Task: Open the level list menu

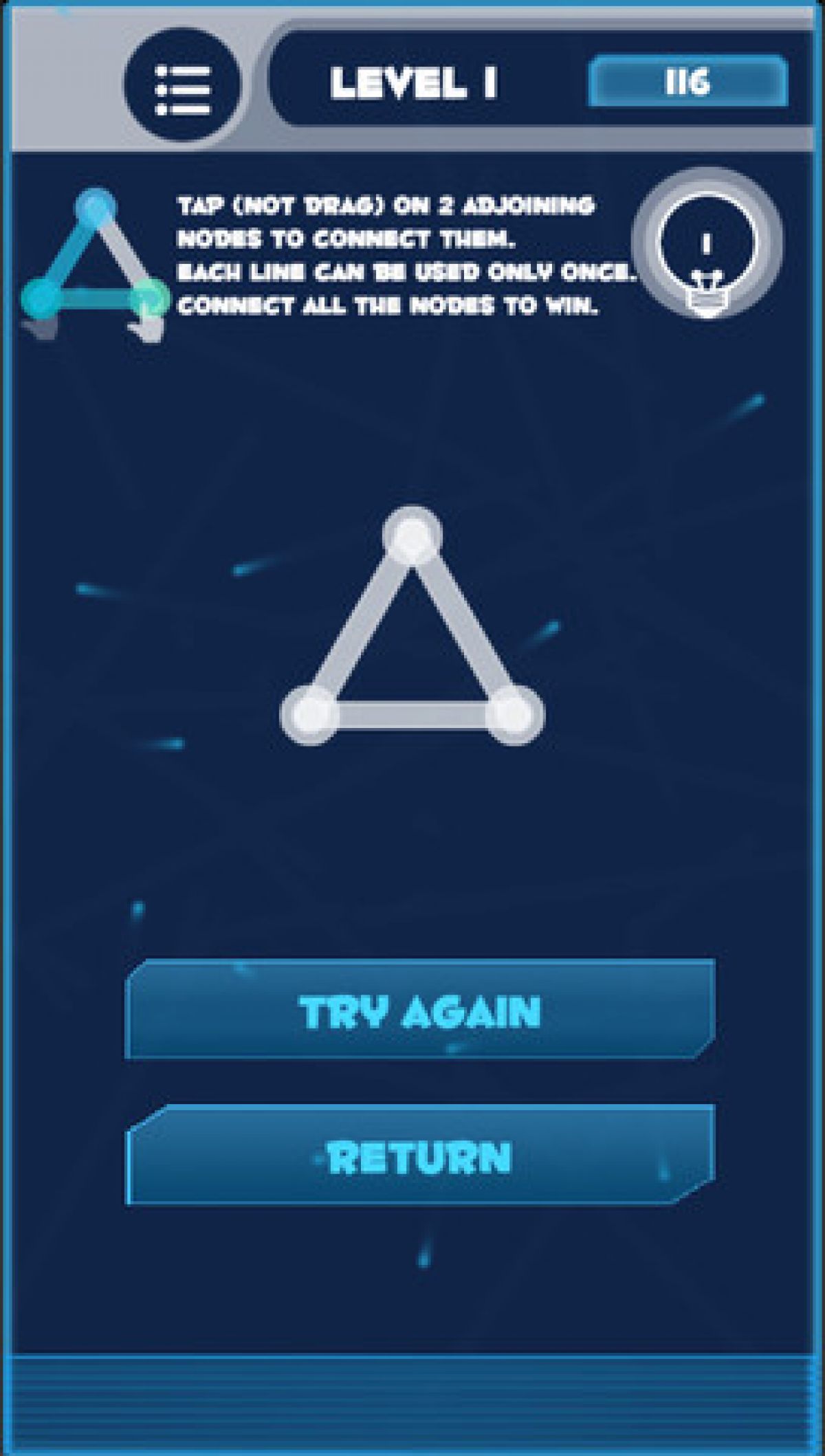Action: pyautogui.click(x=182, y=87)
